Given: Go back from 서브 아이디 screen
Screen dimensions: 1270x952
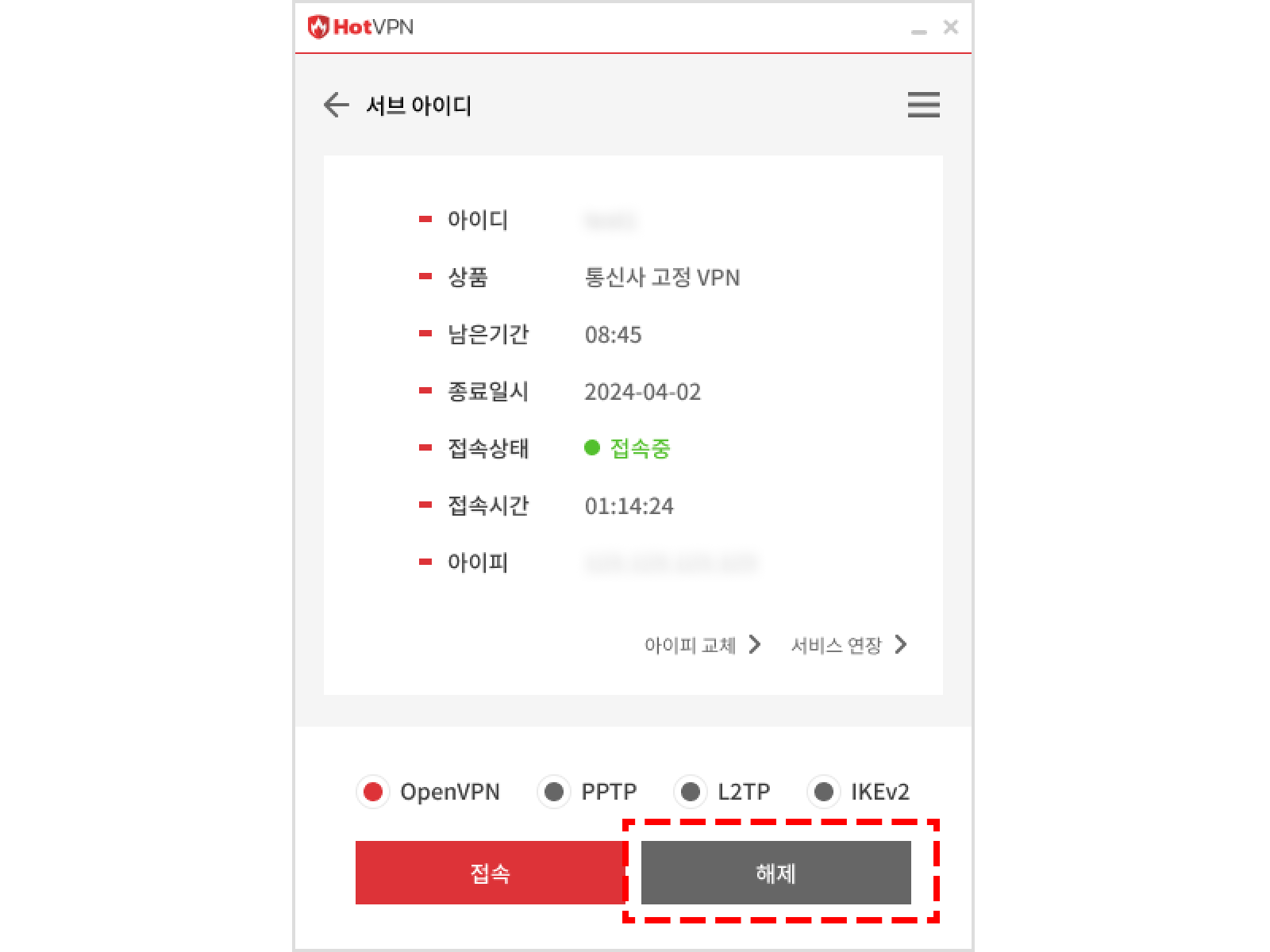Looking at the screenshot, I should (336, 105).
